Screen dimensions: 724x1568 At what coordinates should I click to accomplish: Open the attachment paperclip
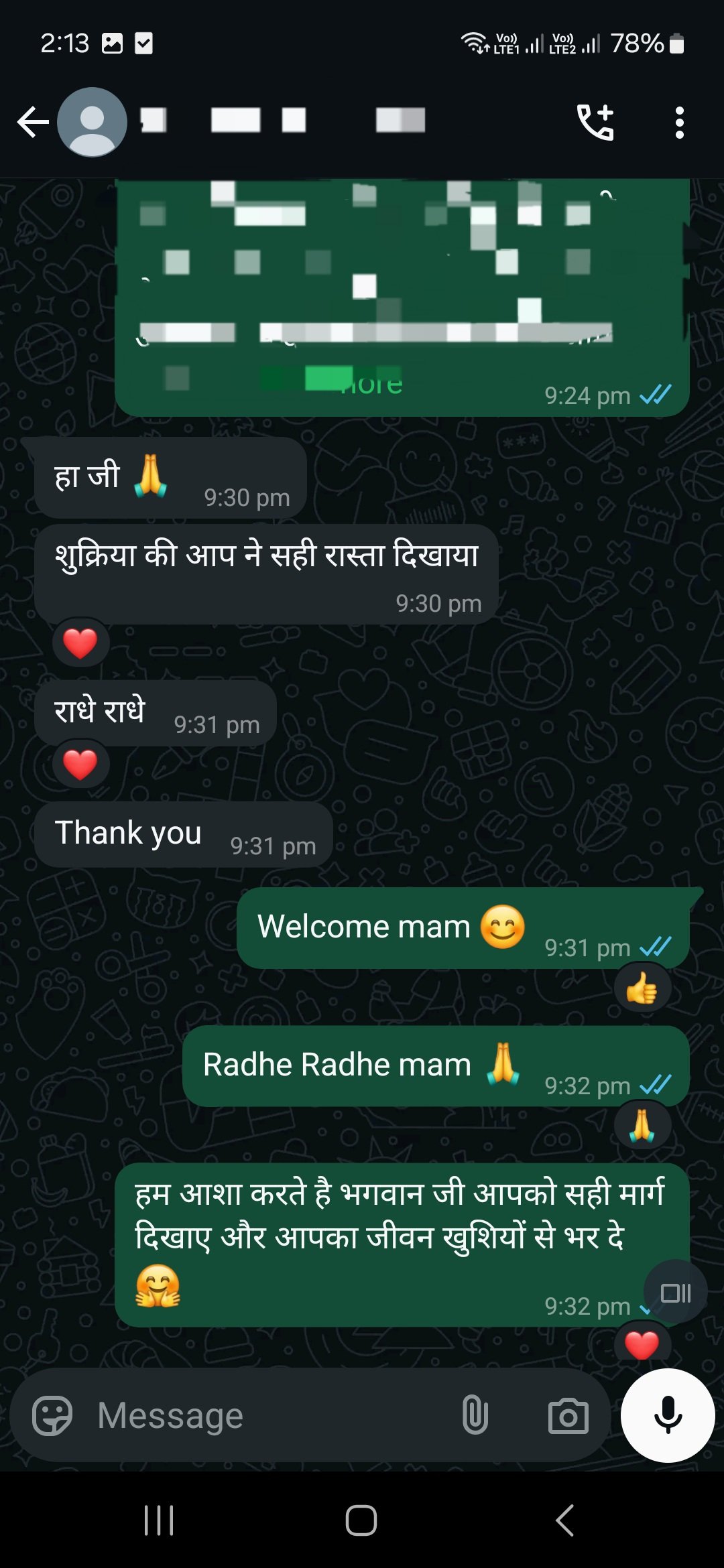coord(475,1416)
